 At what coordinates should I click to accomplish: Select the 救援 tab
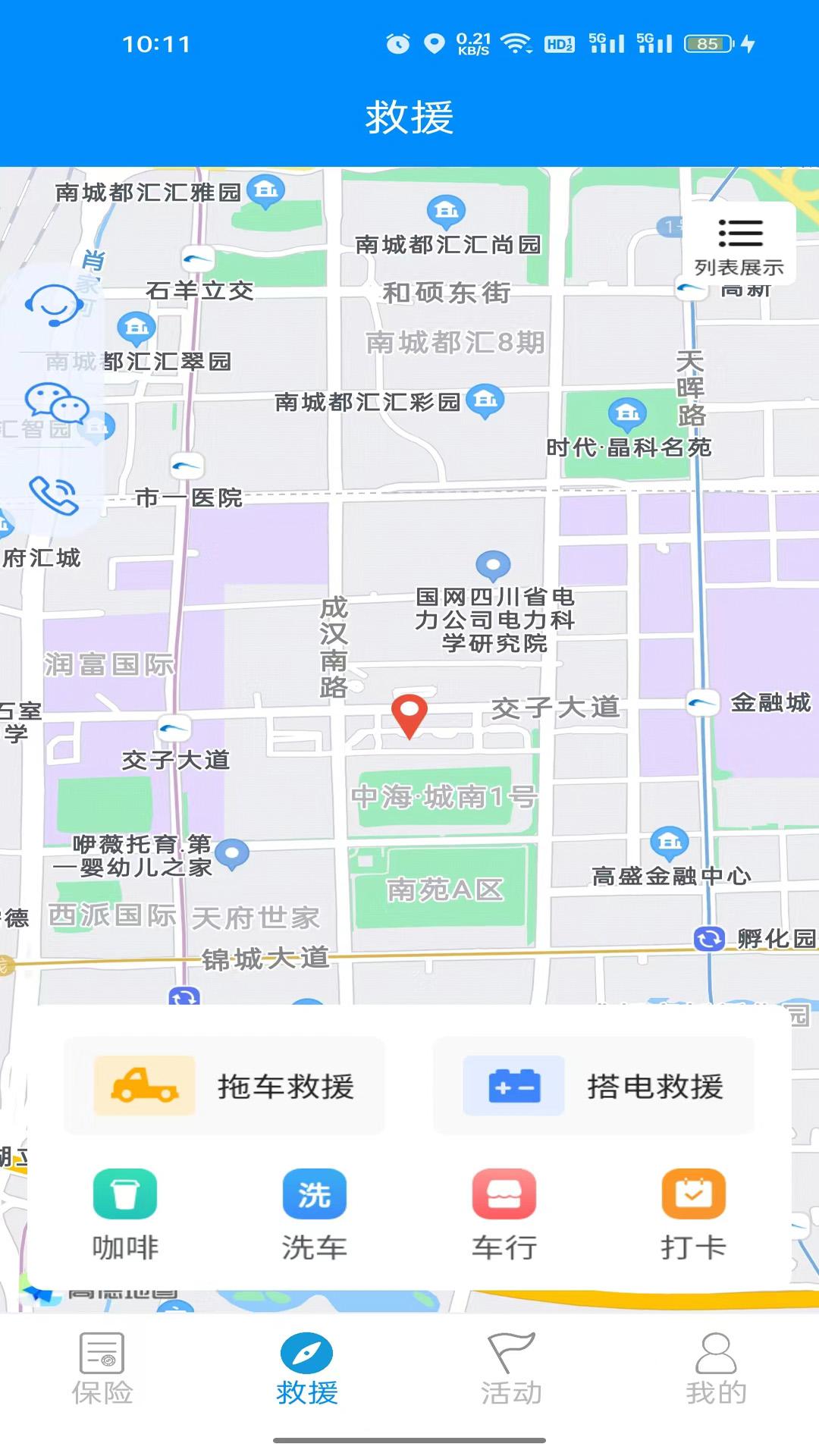point(307,1370)
